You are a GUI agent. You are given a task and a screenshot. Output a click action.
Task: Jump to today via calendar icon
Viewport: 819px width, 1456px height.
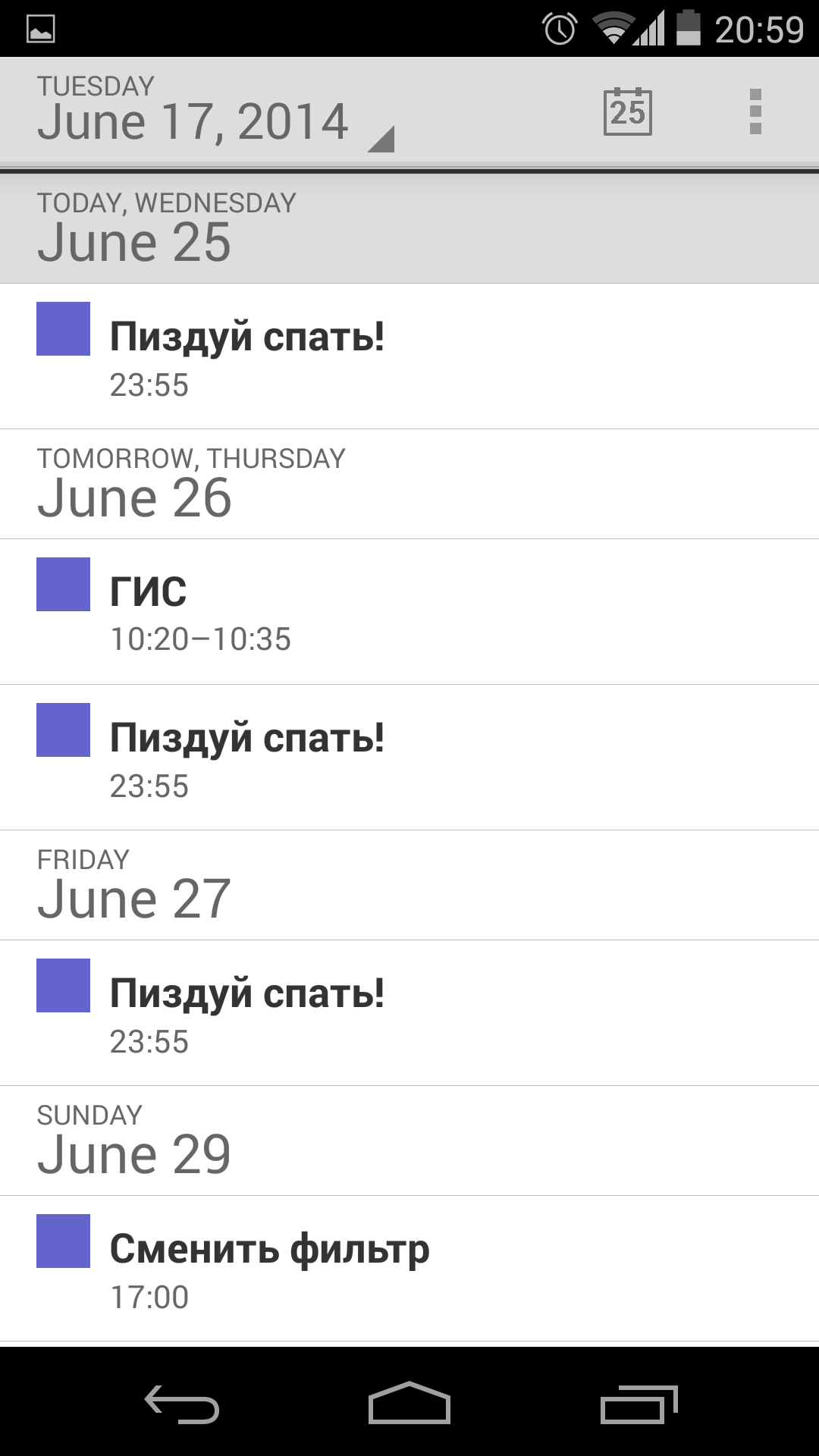627,111
